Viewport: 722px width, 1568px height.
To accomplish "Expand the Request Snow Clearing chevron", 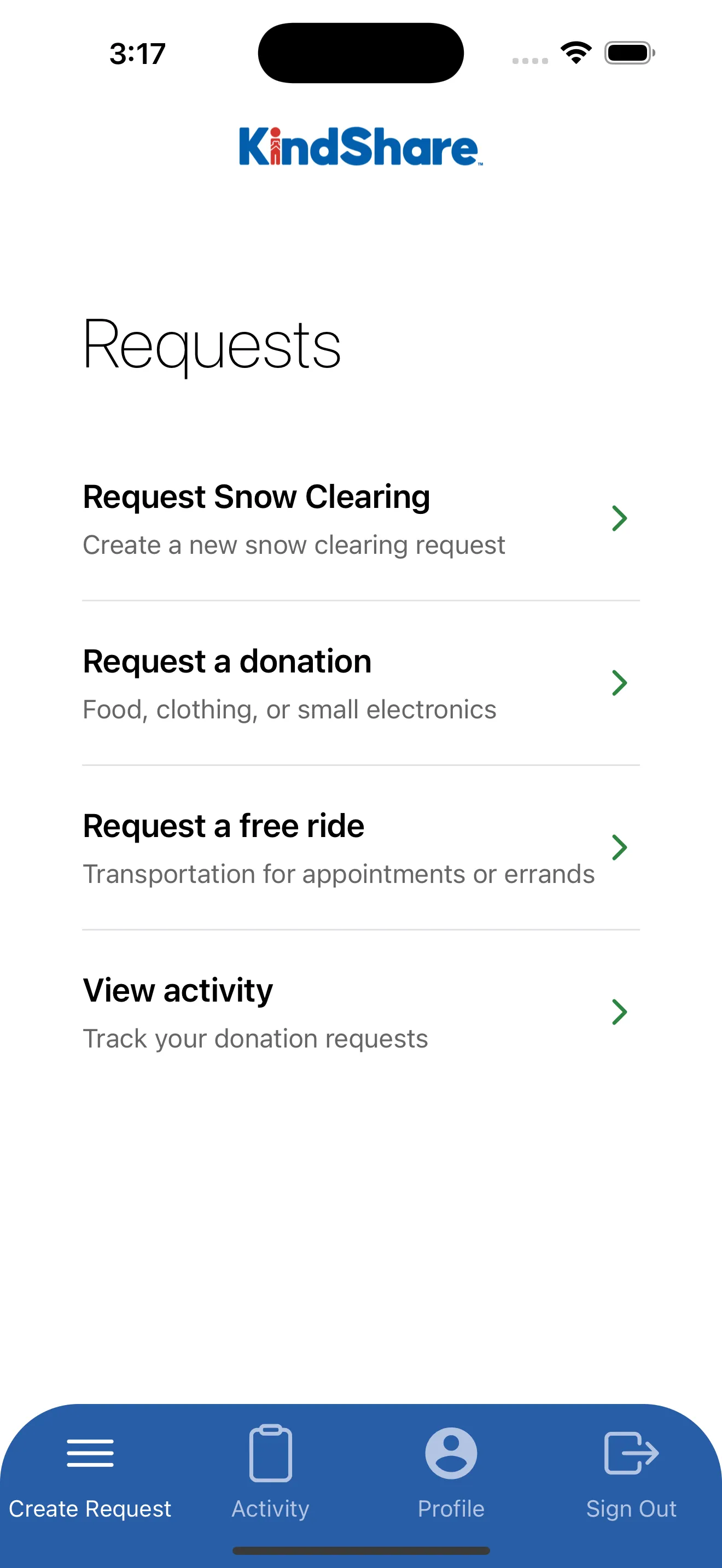I will click(620, 518).
